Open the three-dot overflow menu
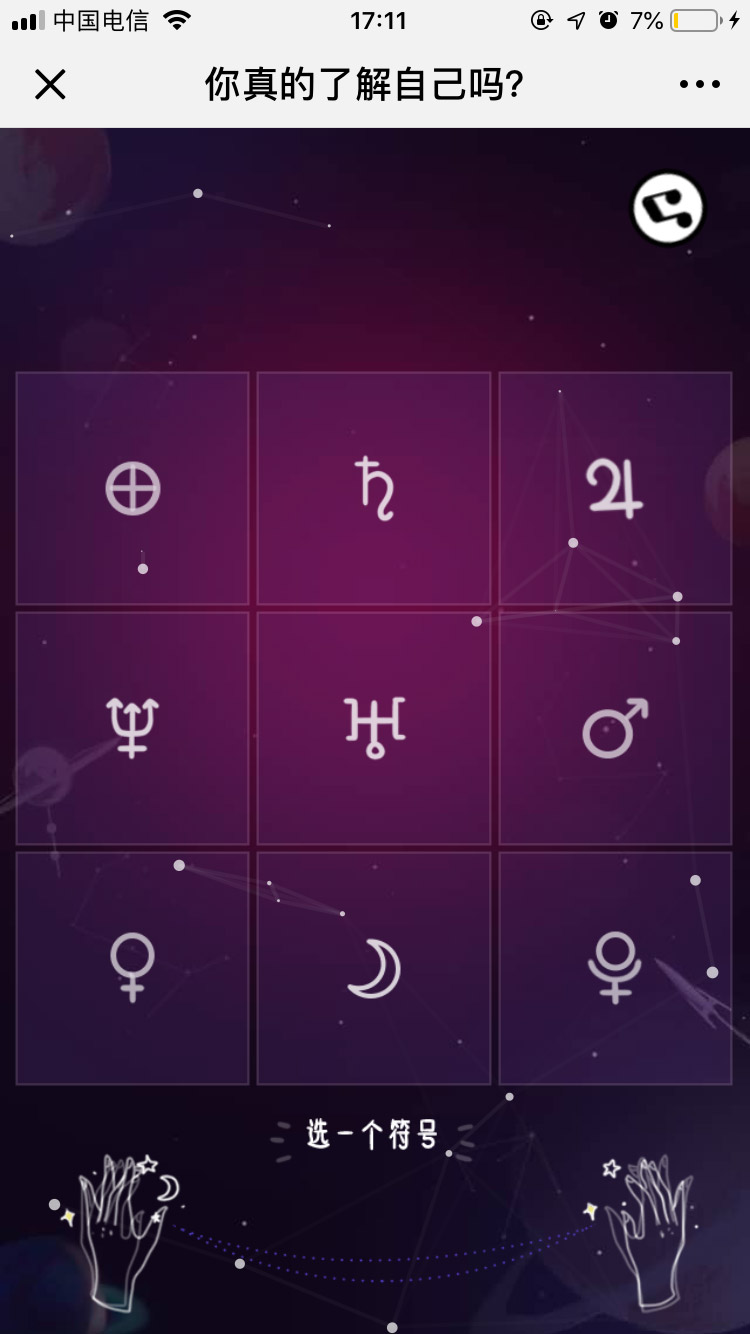 click(699, 85)
